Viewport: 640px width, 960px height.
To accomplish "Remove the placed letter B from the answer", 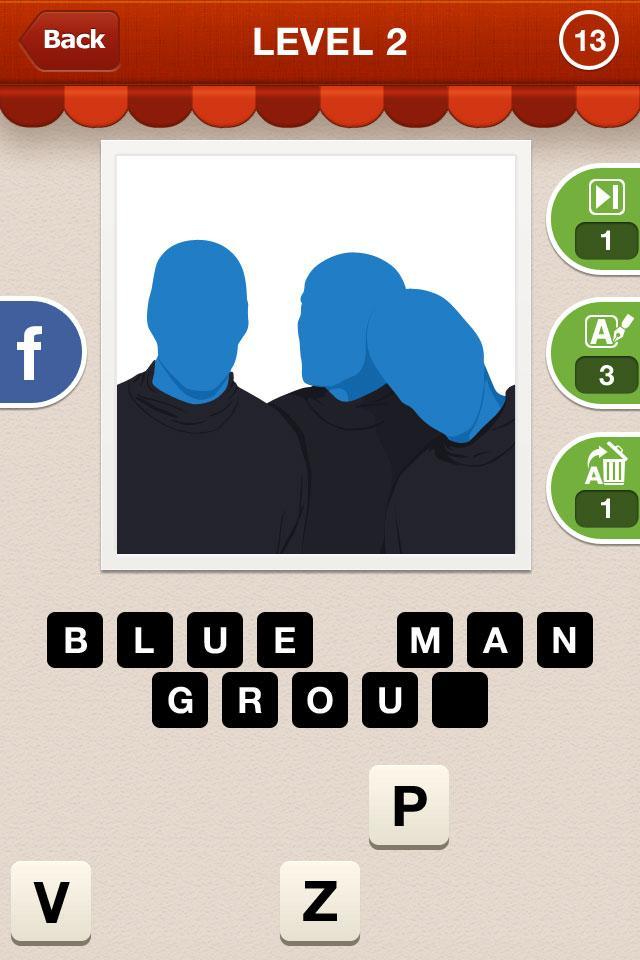I will click(75, 640).
